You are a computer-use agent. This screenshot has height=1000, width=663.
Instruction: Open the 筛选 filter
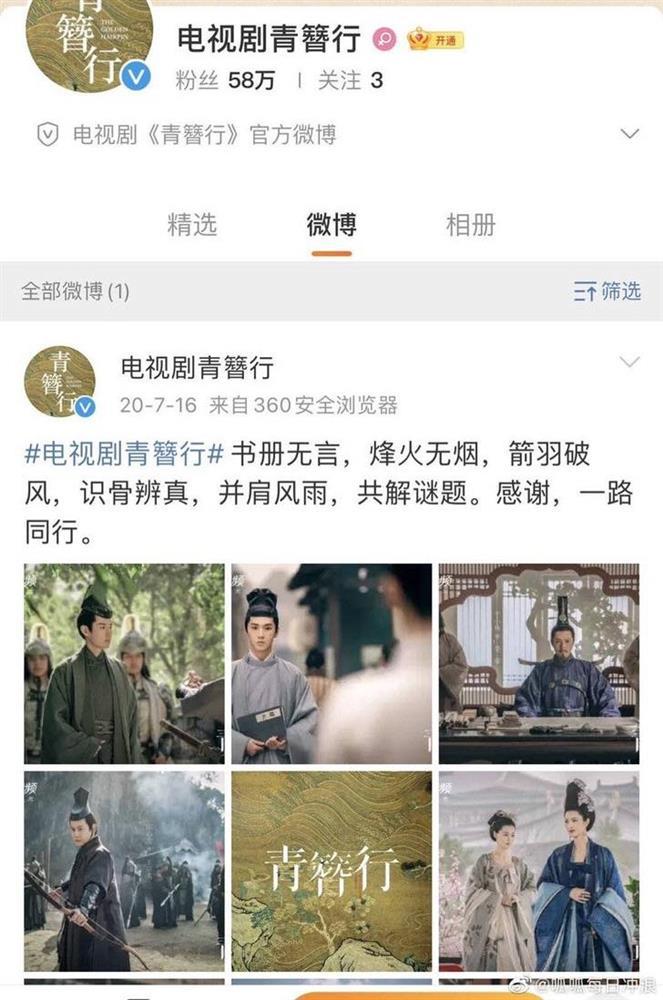click(x=607, y=291)
